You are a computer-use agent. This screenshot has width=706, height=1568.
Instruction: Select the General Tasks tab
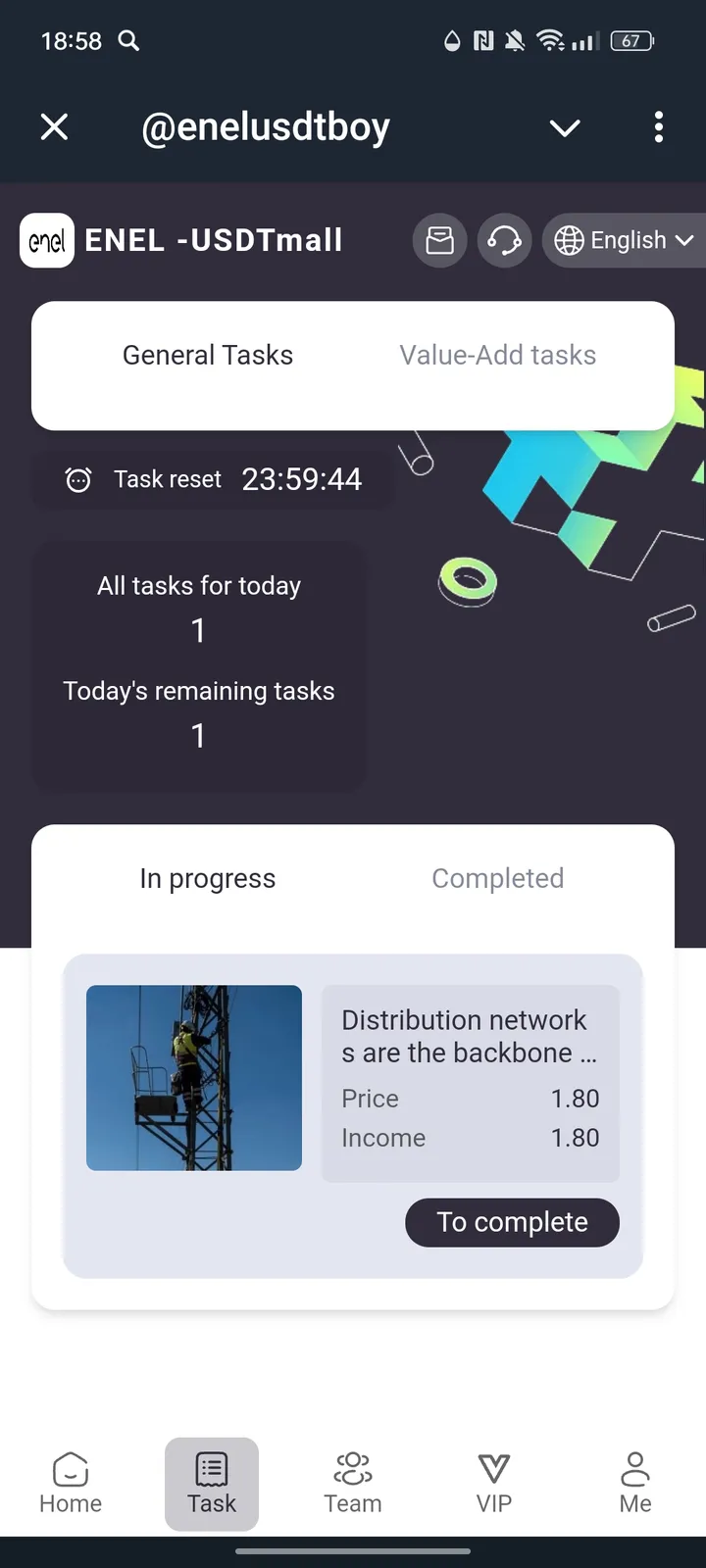point(208,355)
